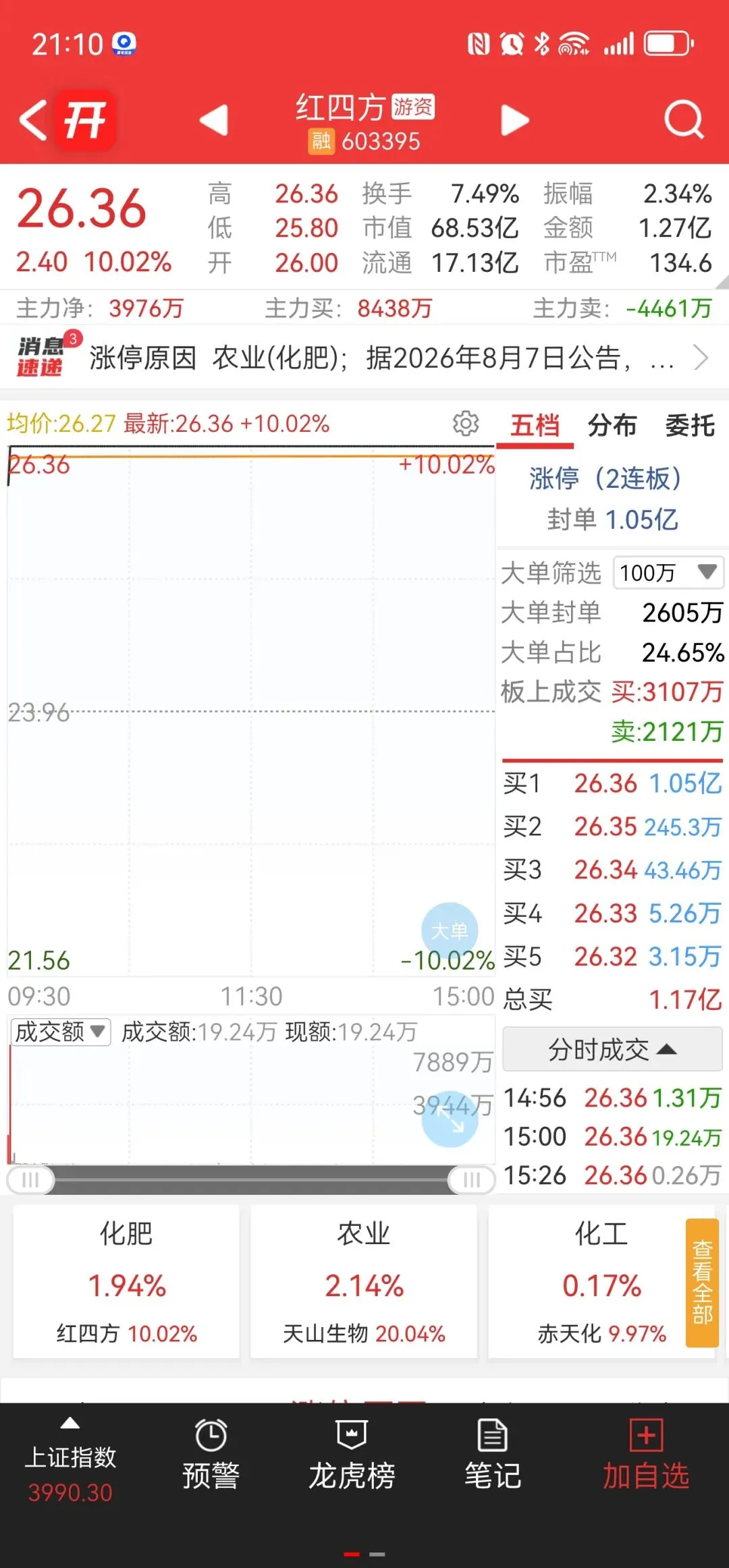Add stock via 加自选
The height and width of the screenshot is (1568, 729).
pyautogui.click(x=646, y=1457)
